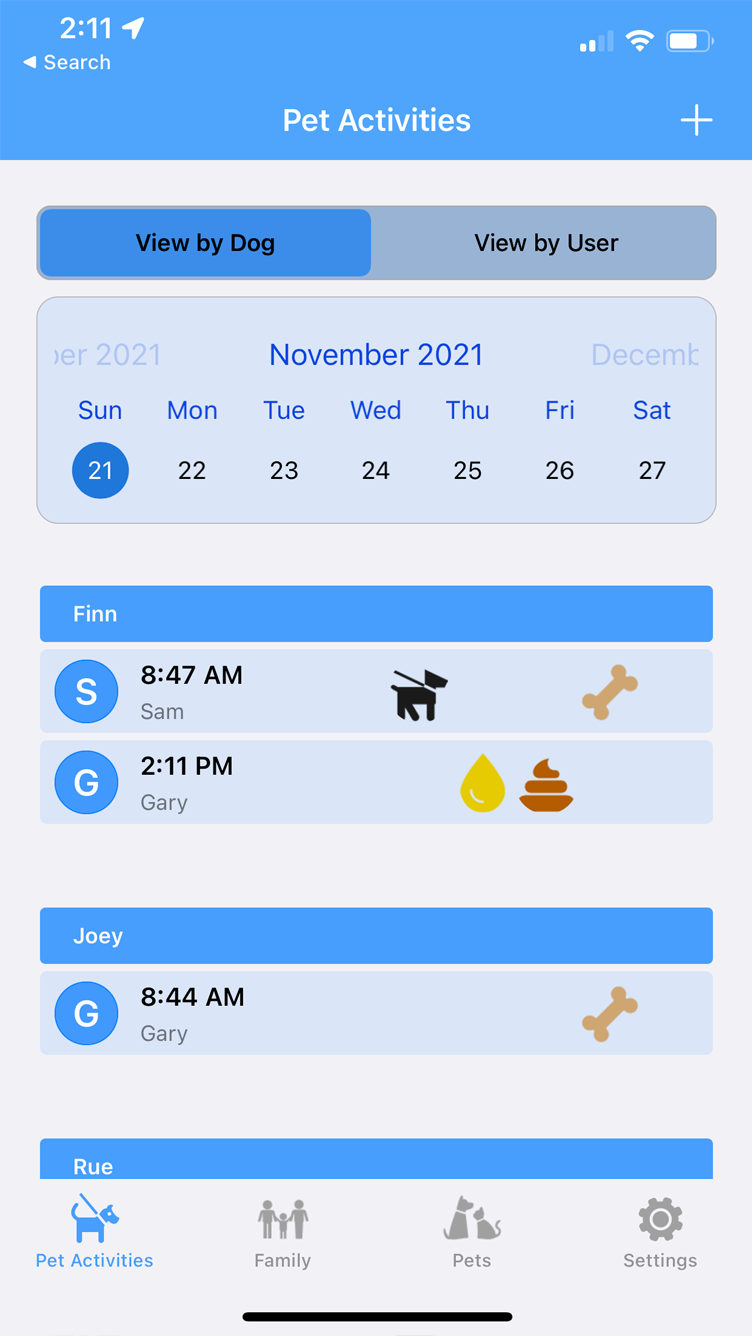752x1336 pixels.
Task: Return to Search using the back link
Action: click(x=64, y=61)
